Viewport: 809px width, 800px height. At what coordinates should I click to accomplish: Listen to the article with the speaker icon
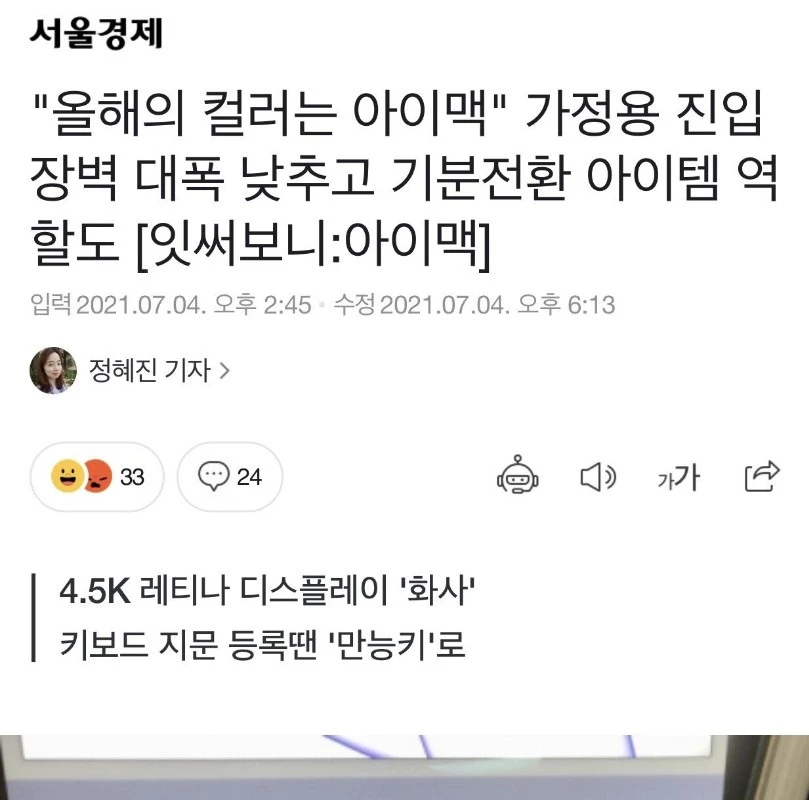[x=598, y=477]
